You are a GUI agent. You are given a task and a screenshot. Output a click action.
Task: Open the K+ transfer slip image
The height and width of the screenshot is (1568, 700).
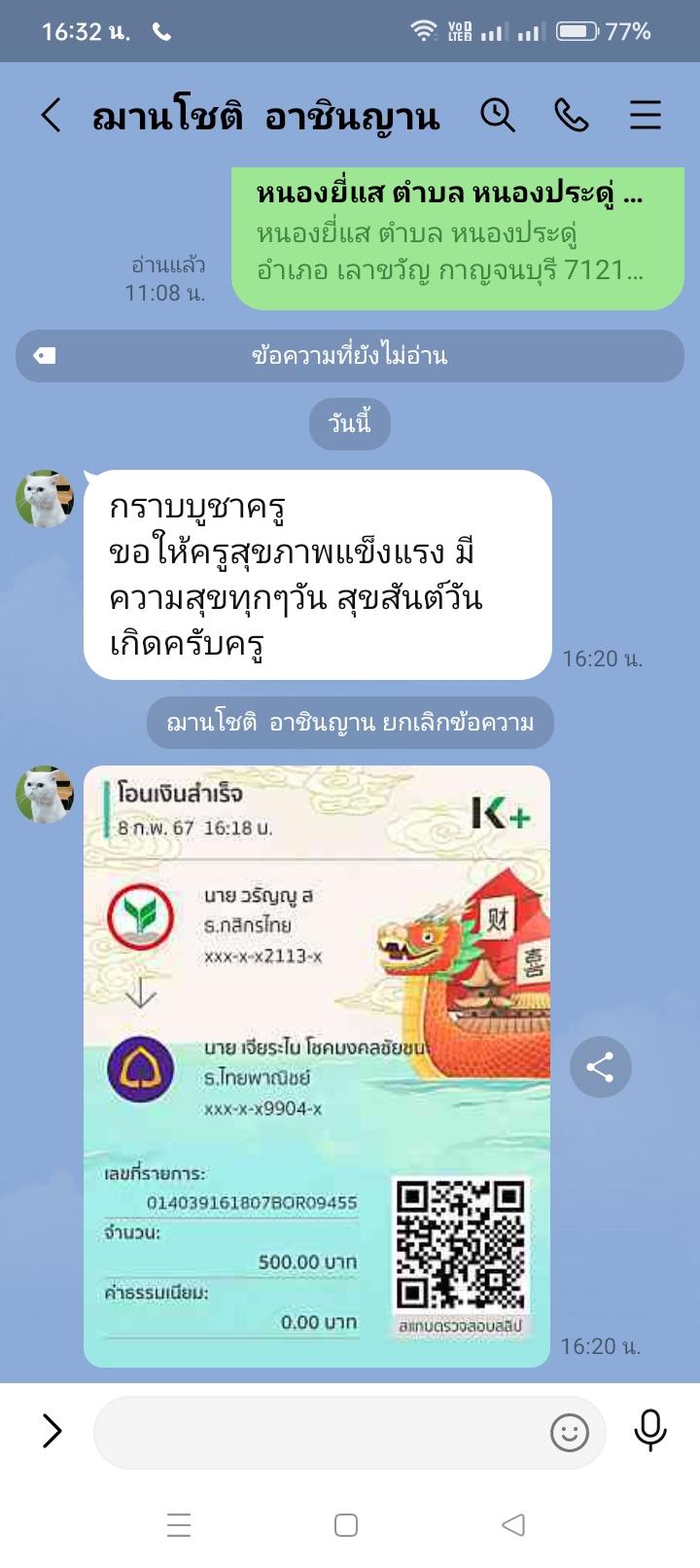coord(317,1065)
